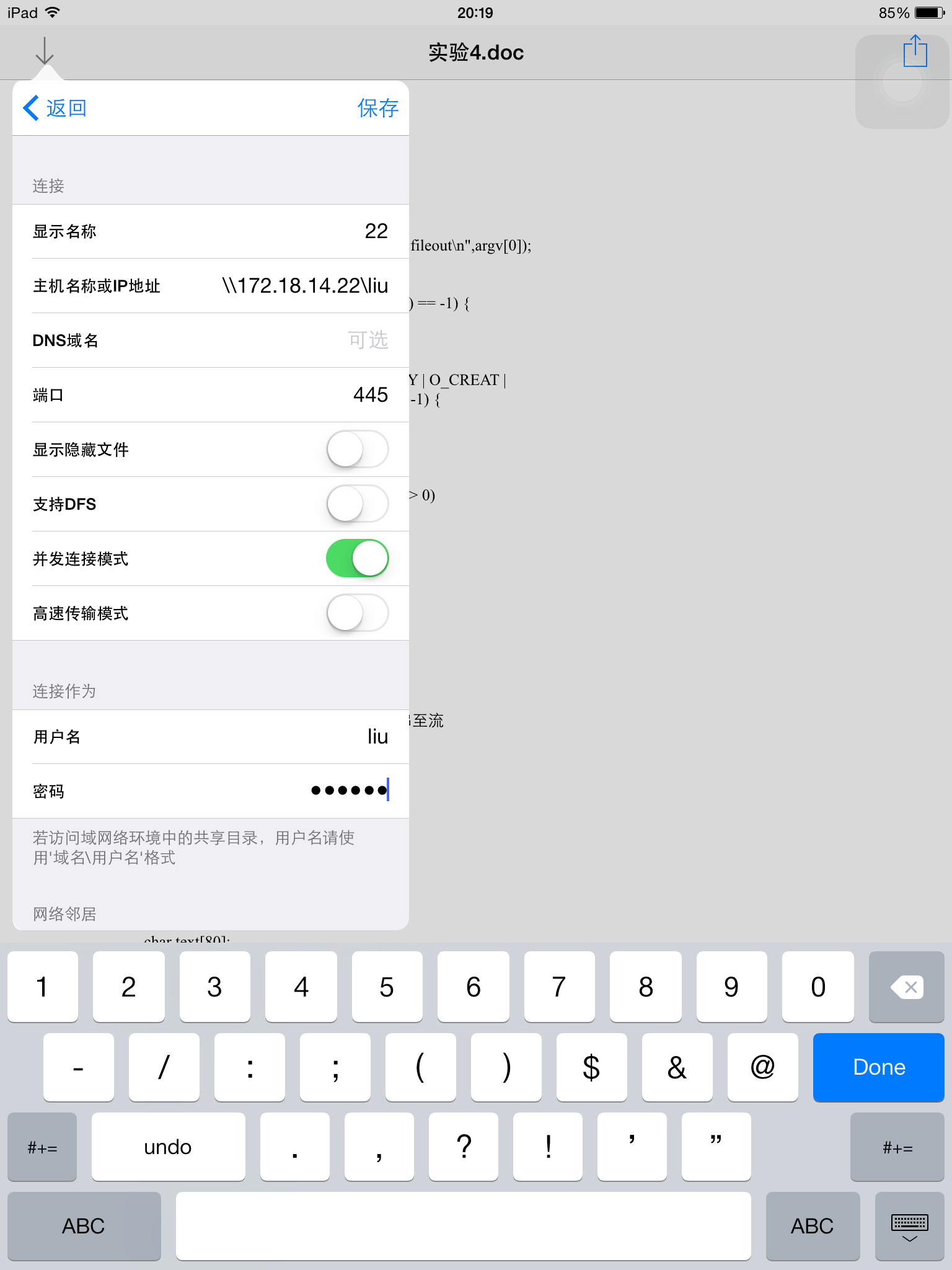Tap the backspace key on the keyboard
Viewport: 952px width, 1270px height.
(907, 987)
